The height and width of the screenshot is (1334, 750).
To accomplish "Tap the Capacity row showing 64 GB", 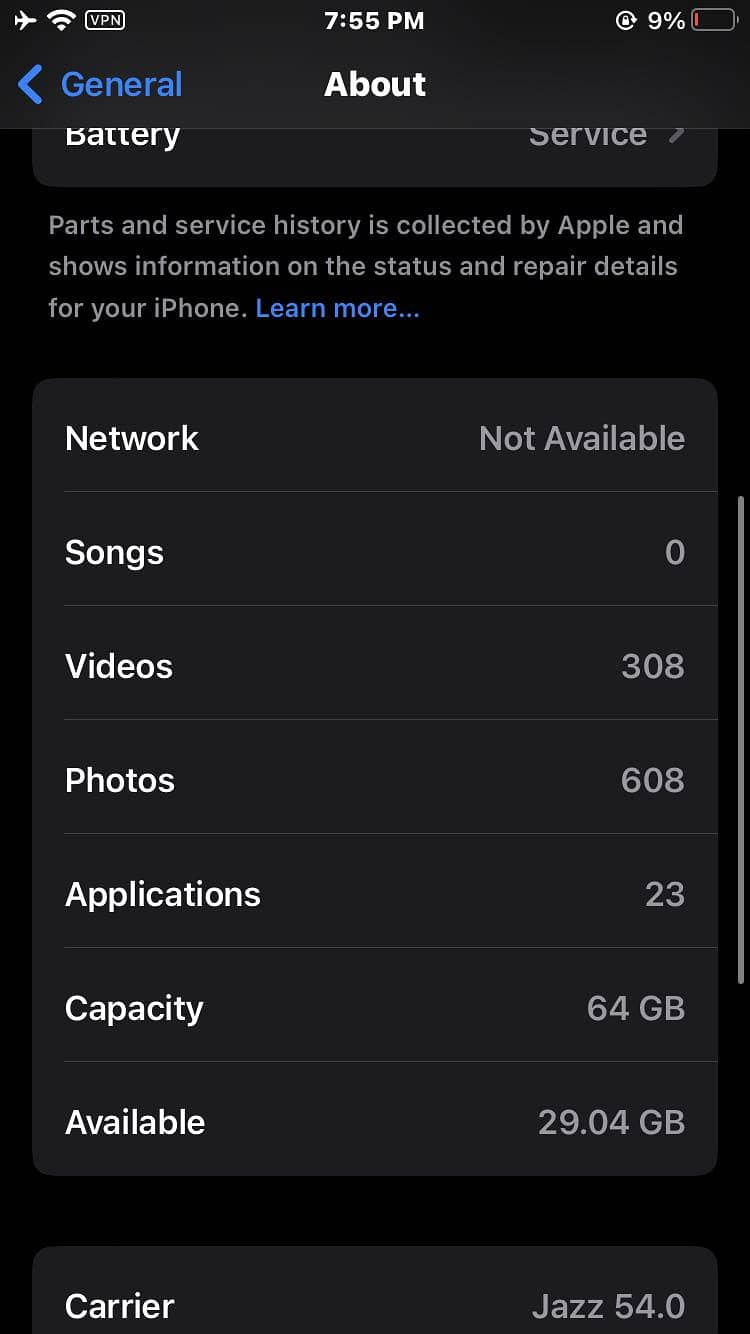I will point(375,1007).
